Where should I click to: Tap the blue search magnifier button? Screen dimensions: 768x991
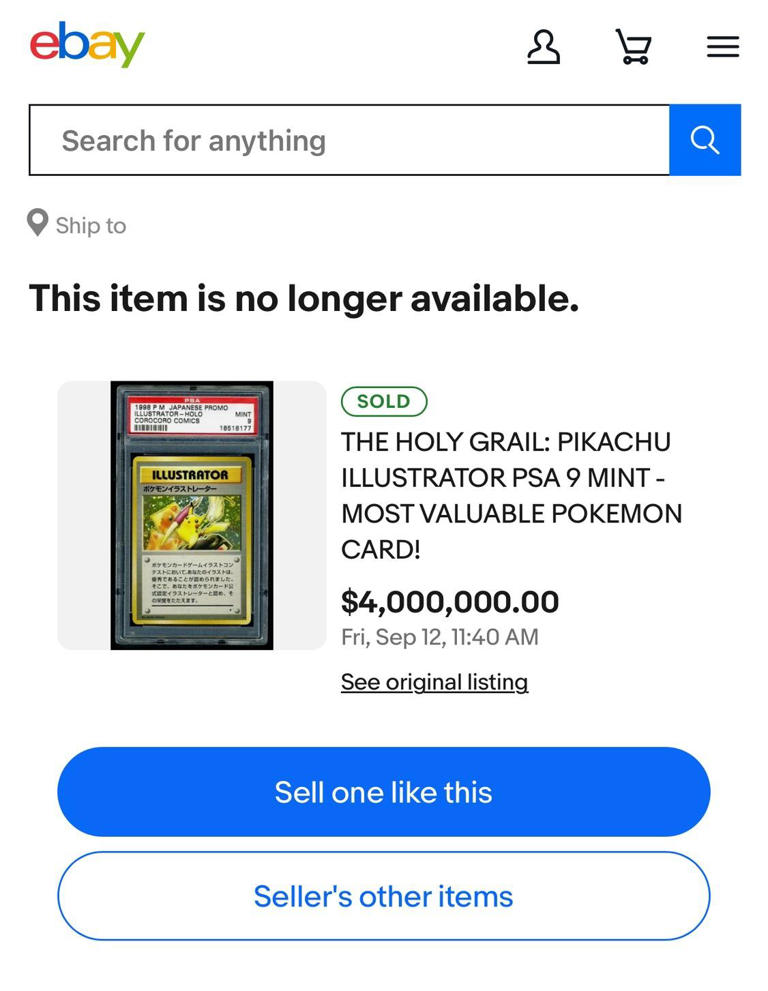(x=705, y=140)
